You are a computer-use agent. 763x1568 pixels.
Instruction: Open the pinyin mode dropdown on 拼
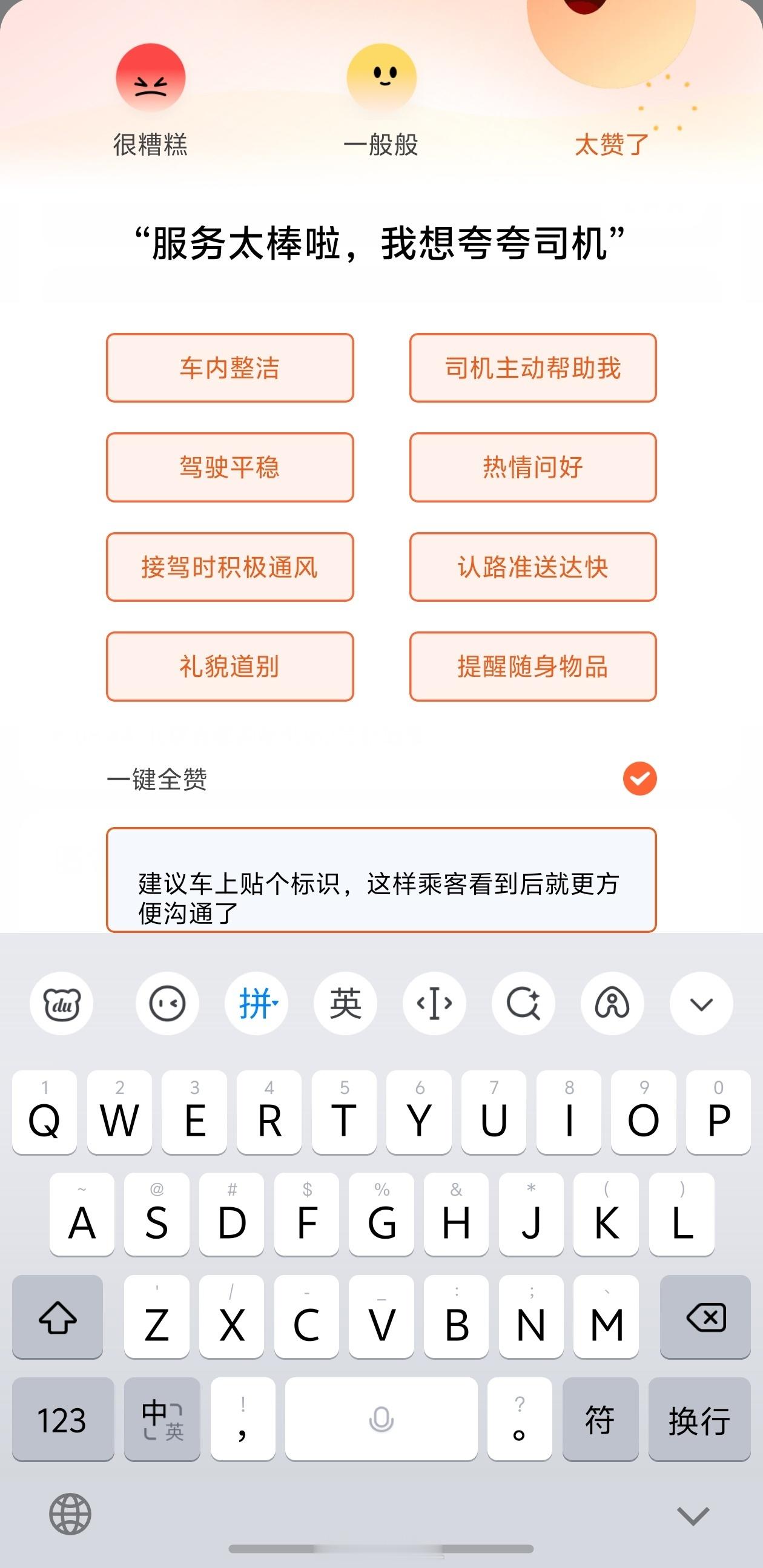[x=256, y=1004]
